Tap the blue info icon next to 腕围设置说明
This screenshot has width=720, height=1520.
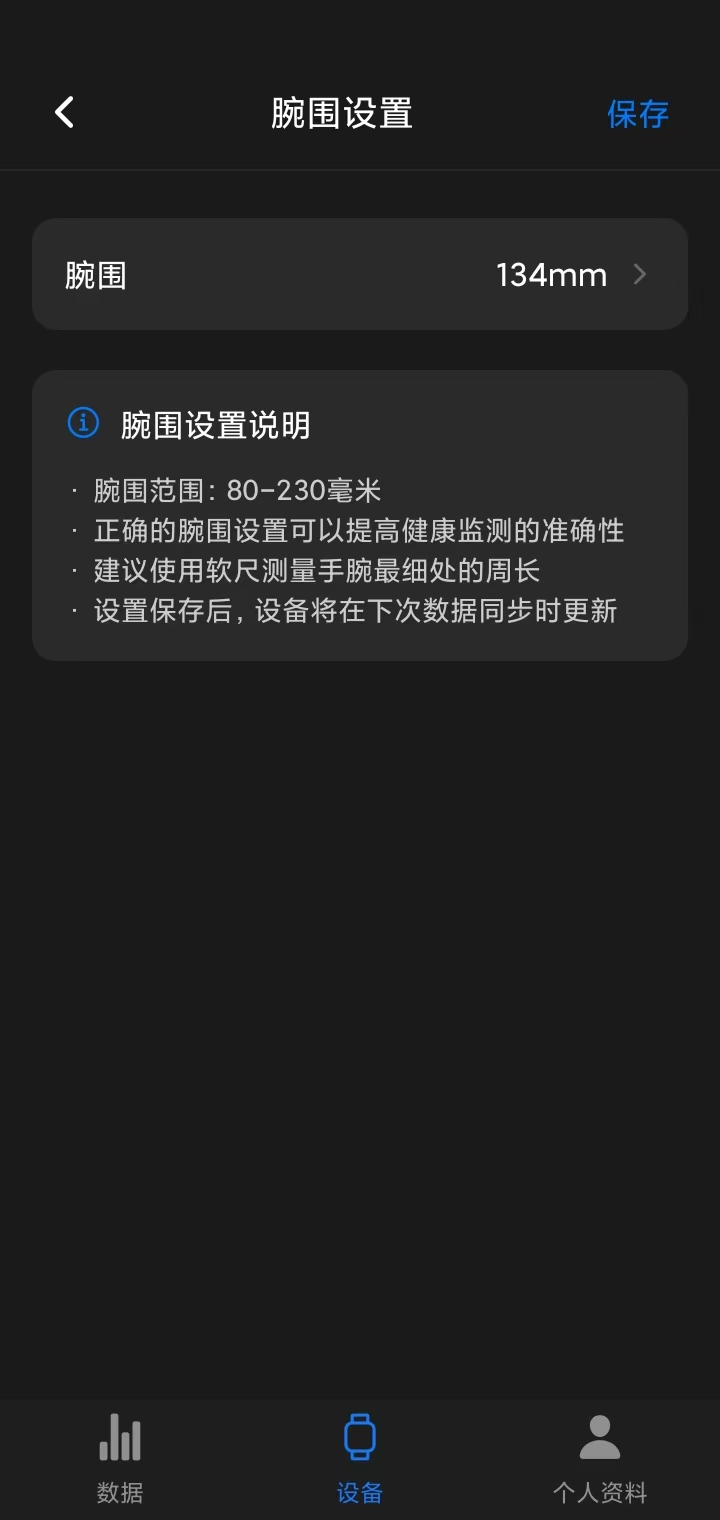[83, 423]
